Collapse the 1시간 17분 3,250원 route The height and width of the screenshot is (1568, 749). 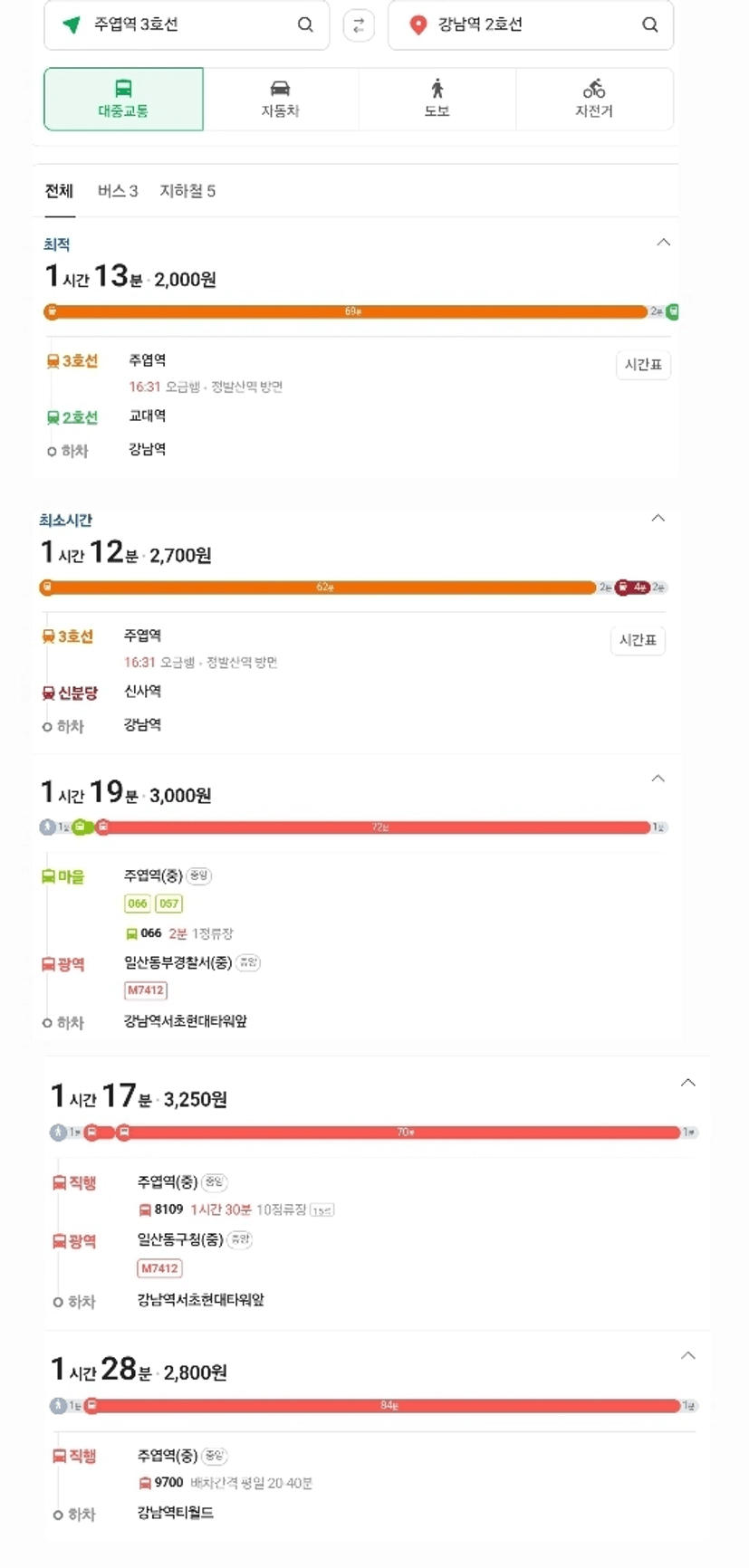pyautogui.click(x=688, y=1083)
